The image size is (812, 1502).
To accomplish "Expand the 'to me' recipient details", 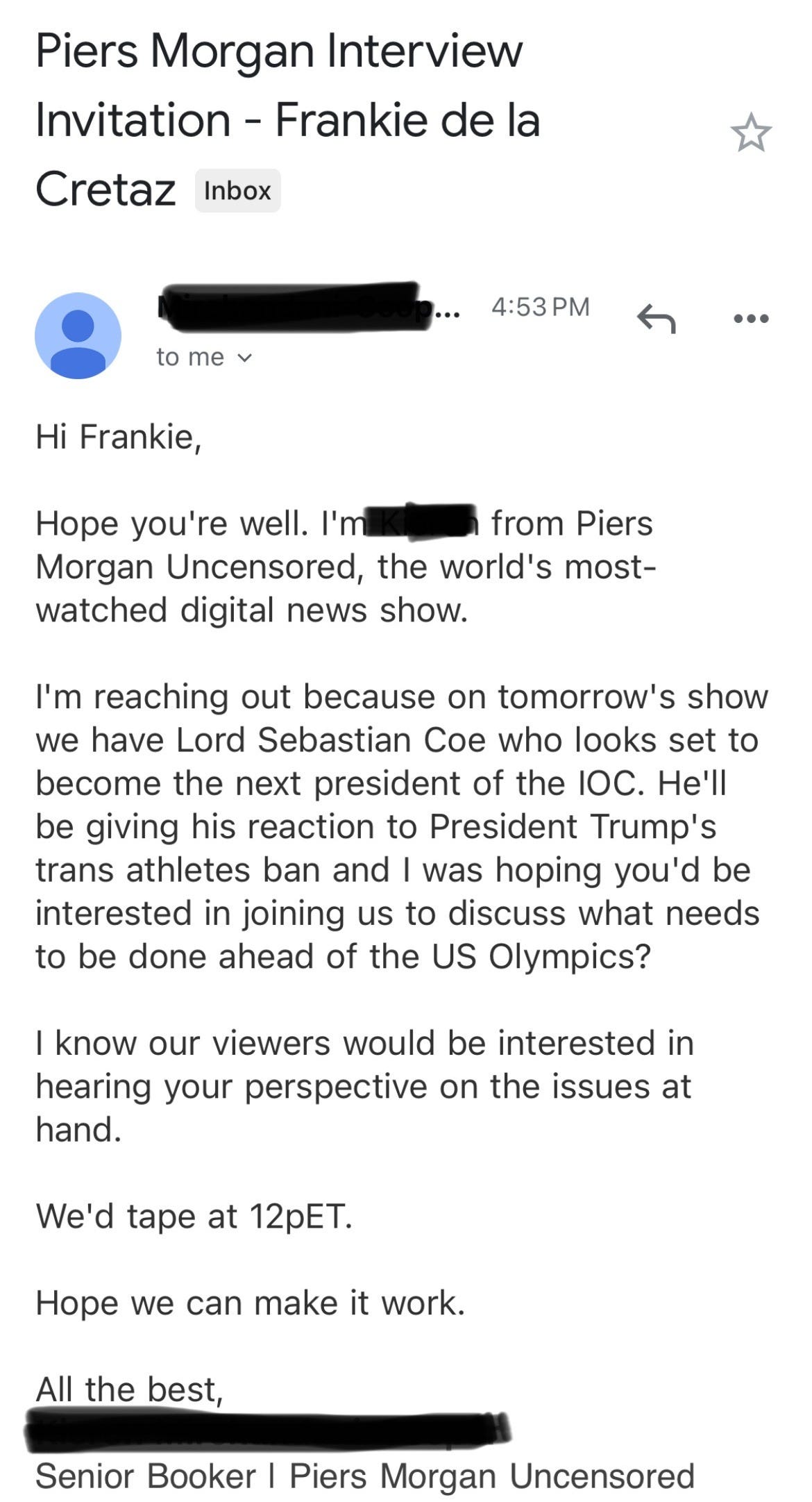I will click(x=204, y=357).
